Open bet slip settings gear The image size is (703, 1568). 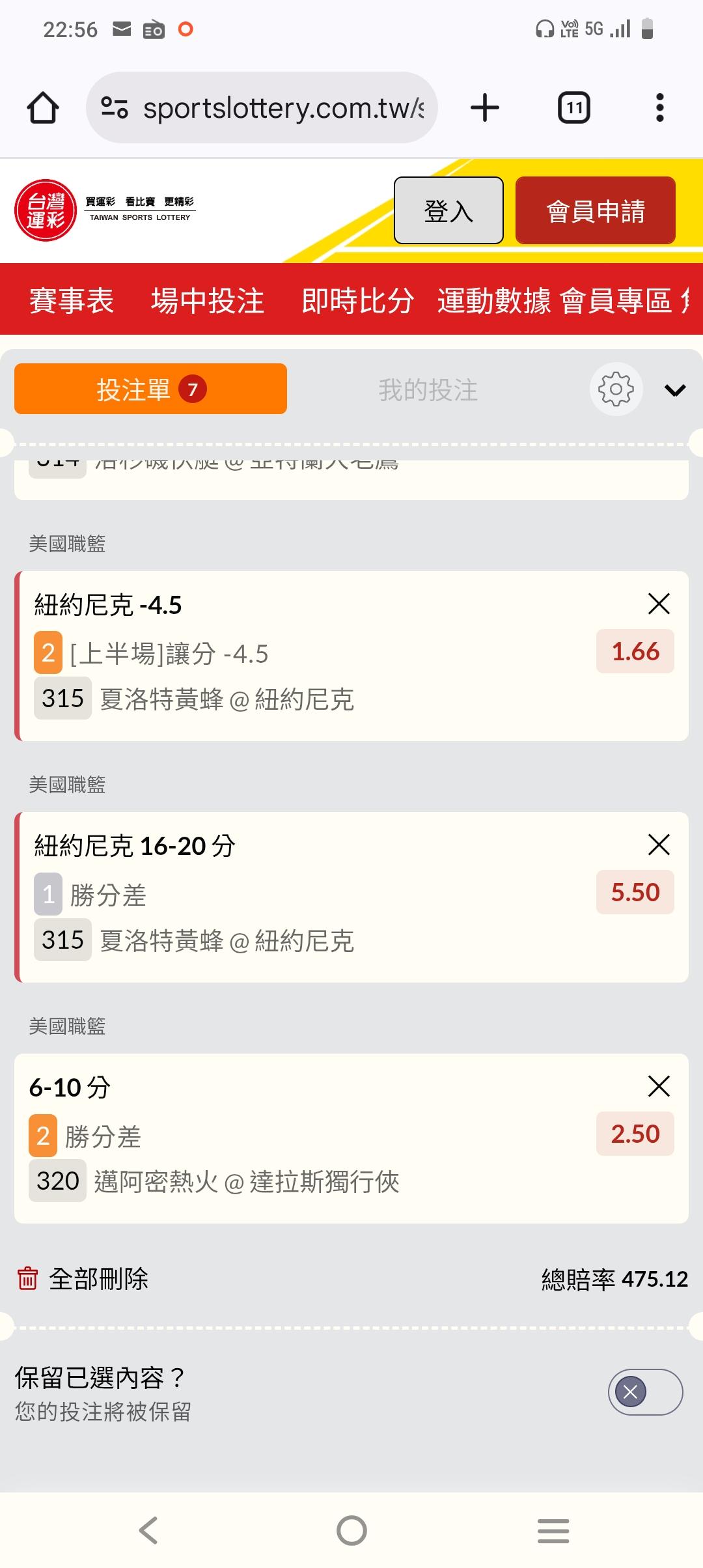click(616, 389)
